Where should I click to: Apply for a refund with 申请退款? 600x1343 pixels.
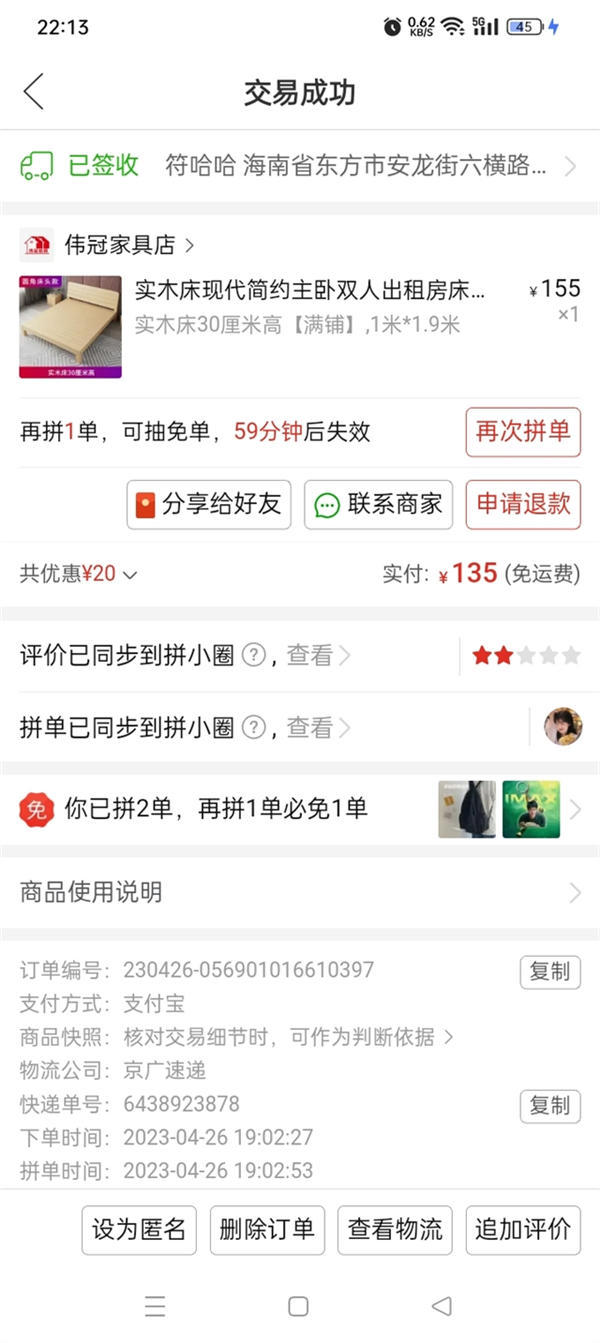(522, 505)
